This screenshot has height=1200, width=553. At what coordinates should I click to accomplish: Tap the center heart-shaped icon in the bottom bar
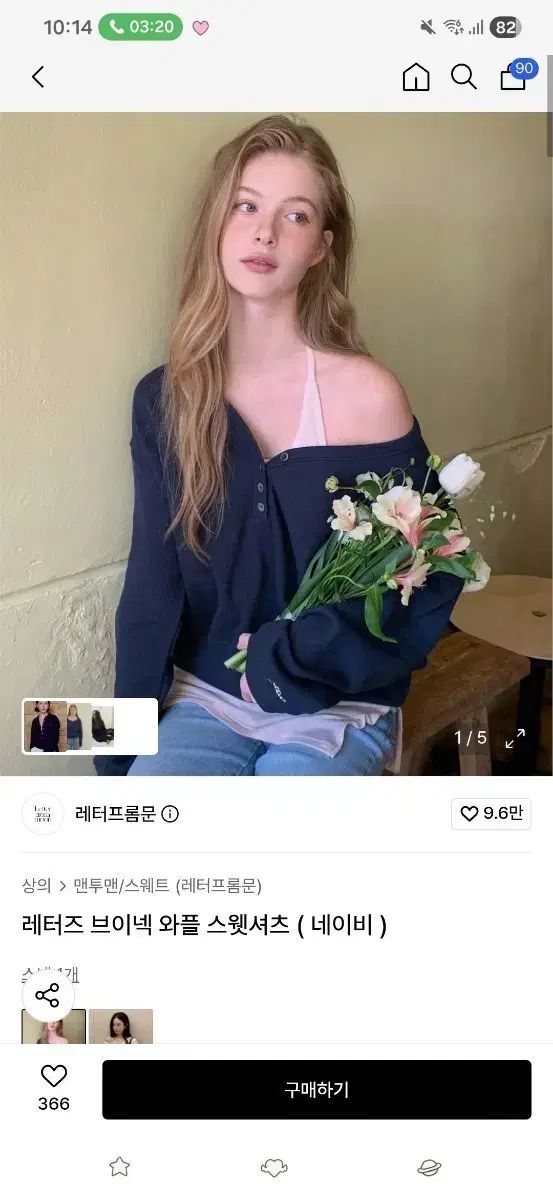click(x=274, y=1166)
